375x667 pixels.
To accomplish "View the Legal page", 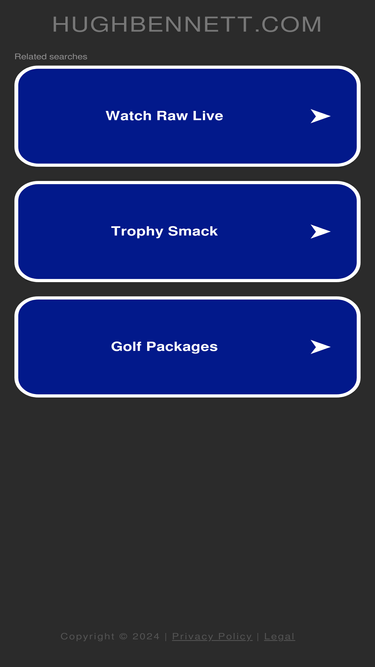I will [279, 636].
